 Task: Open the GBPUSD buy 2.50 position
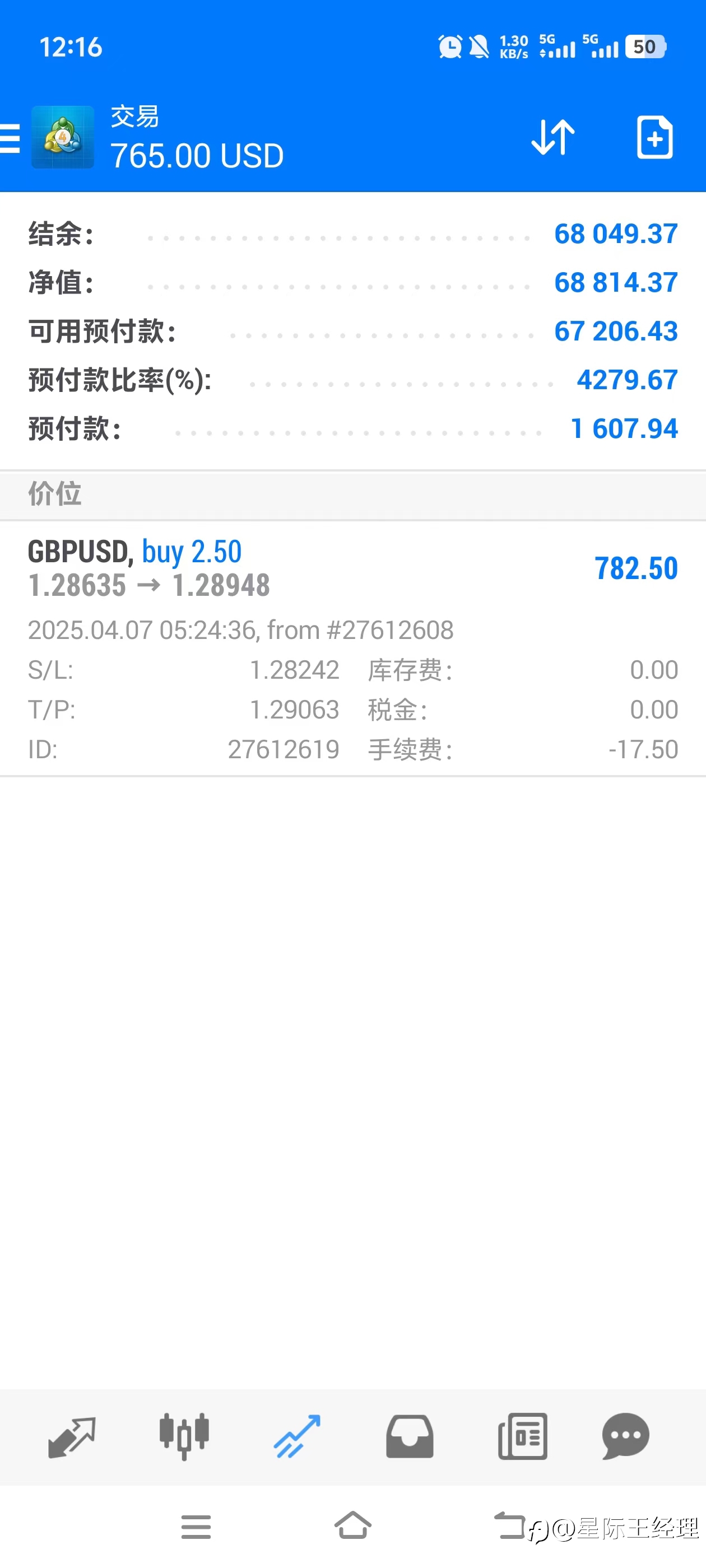(352, 648)
